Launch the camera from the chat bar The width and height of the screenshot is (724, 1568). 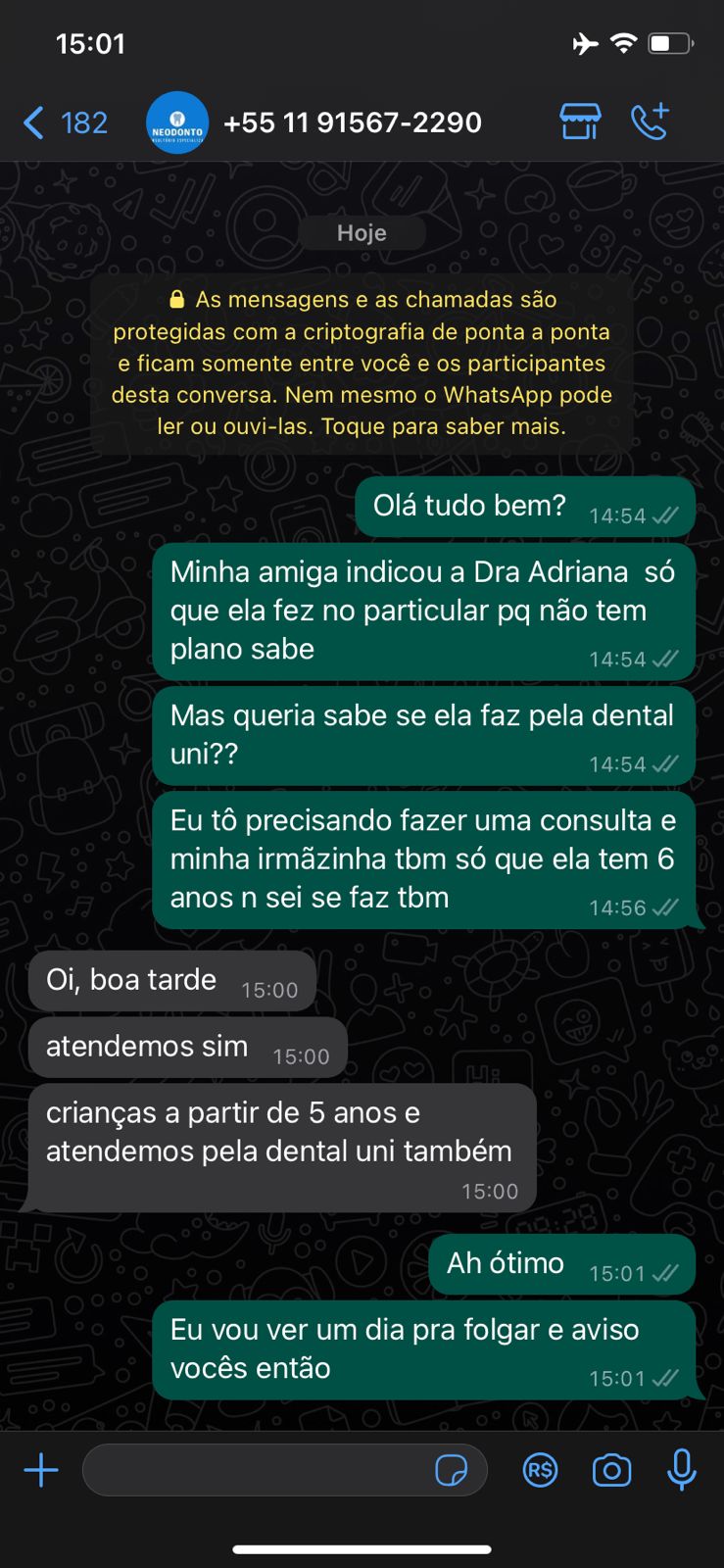point(611,1470)
